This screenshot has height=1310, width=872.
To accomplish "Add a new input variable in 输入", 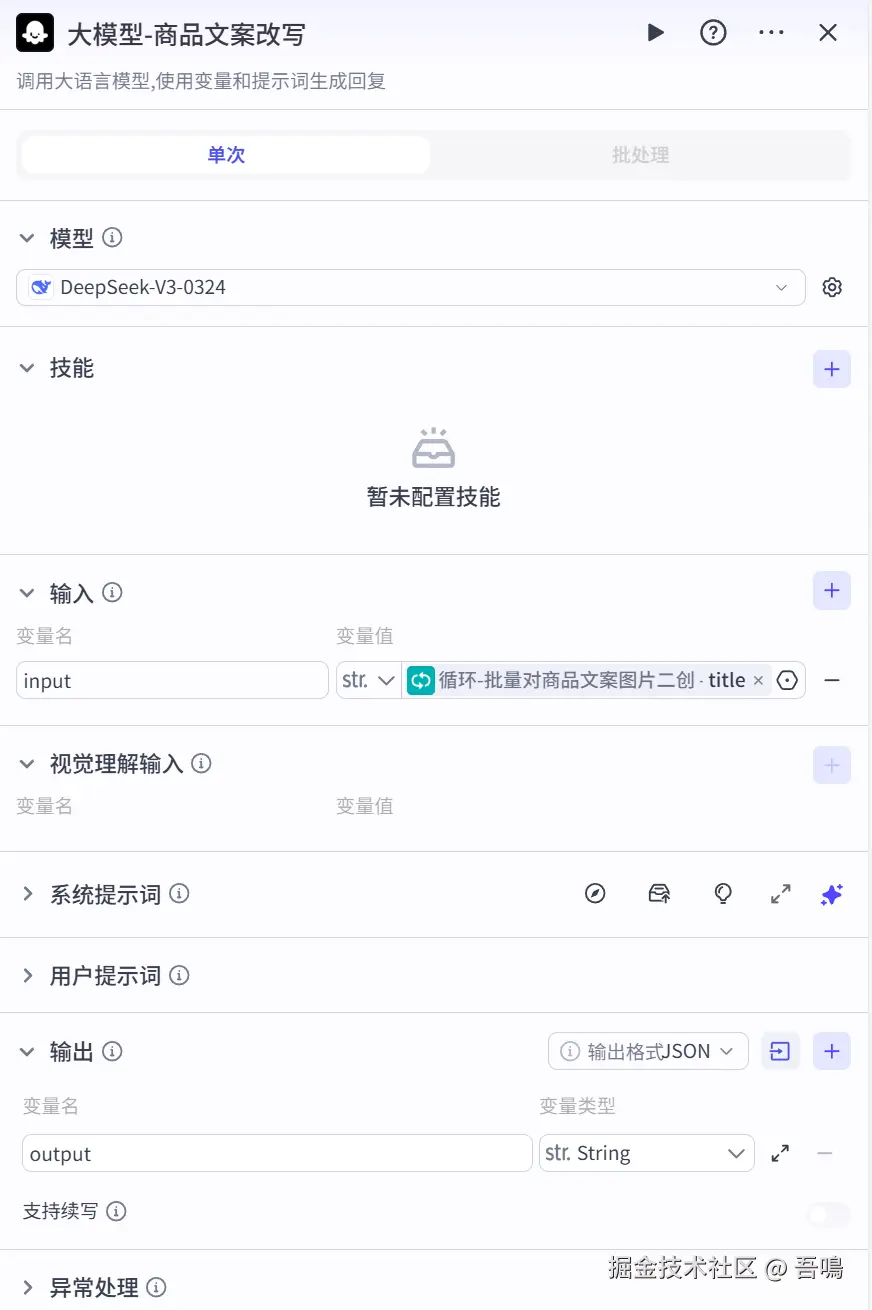I will [831, 591].
